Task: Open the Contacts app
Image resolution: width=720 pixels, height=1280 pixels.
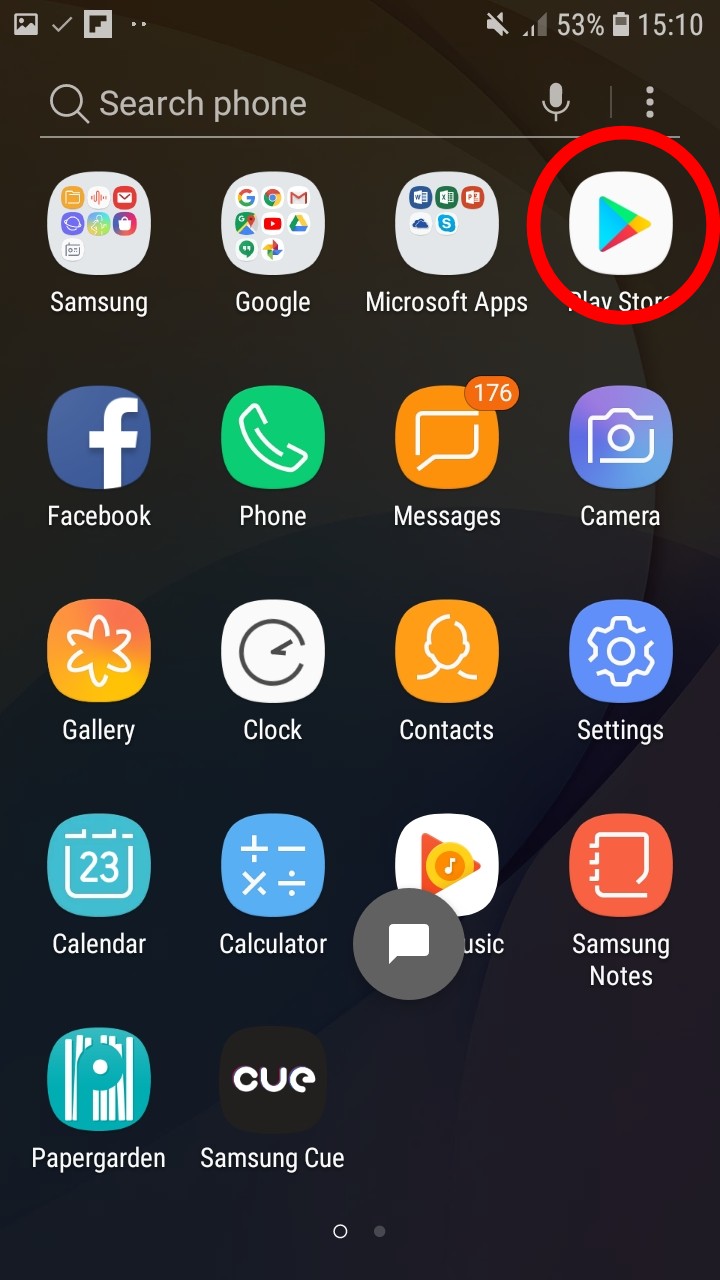Action: (x=446, y=652)
